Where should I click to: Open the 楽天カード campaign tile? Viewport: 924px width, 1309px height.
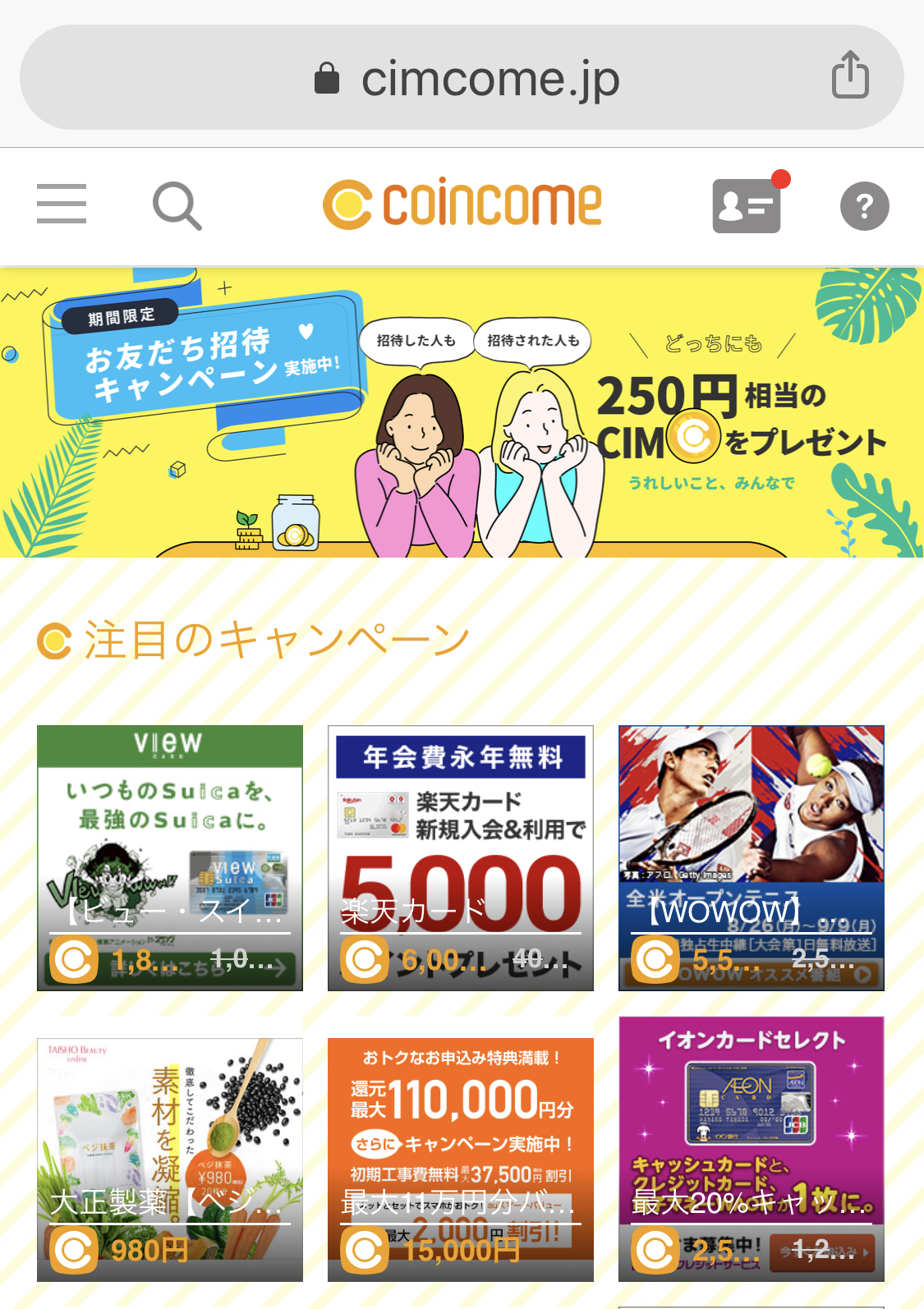461,857
